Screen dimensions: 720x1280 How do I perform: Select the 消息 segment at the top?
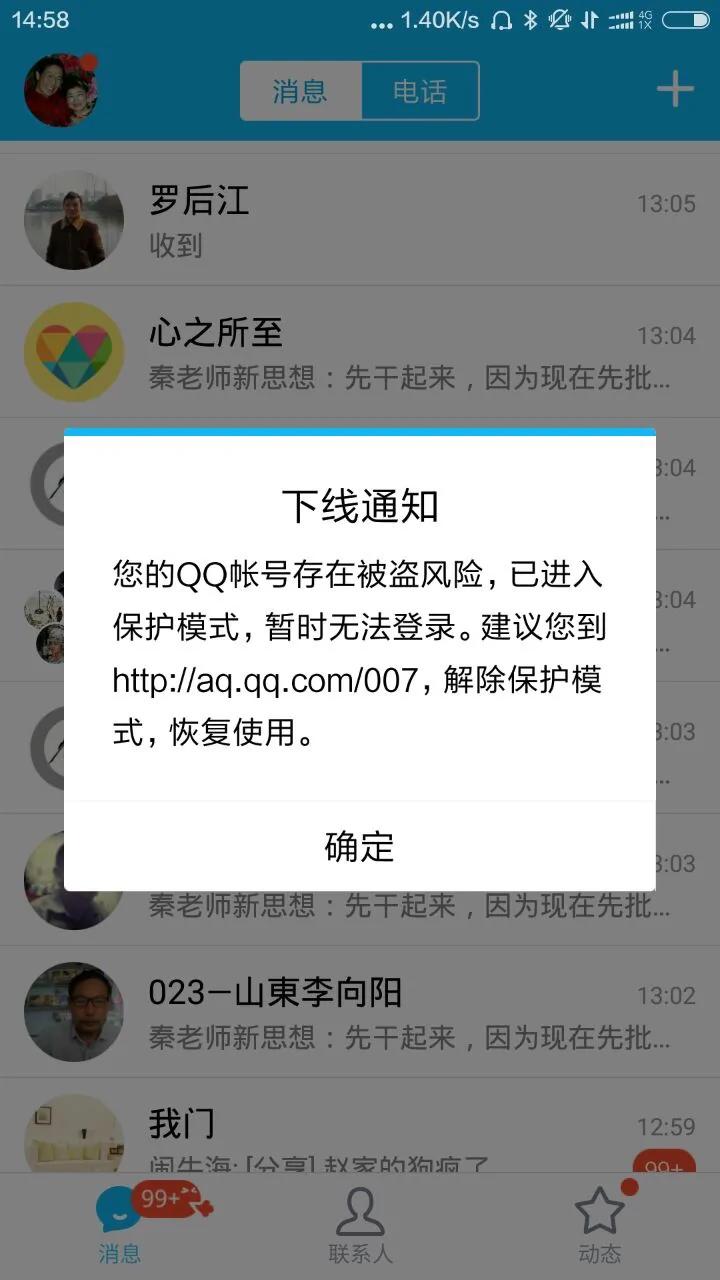(300, 91)
